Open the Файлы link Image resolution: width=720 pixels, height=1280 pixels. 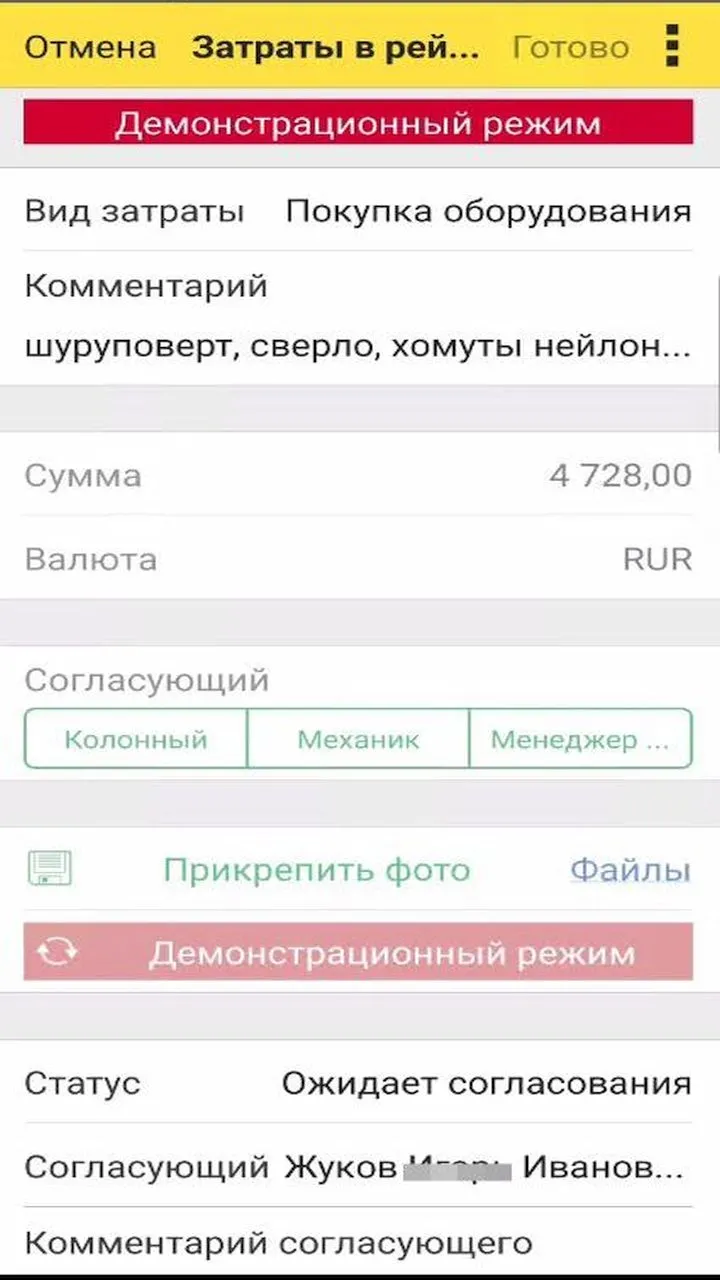point(630,870)
